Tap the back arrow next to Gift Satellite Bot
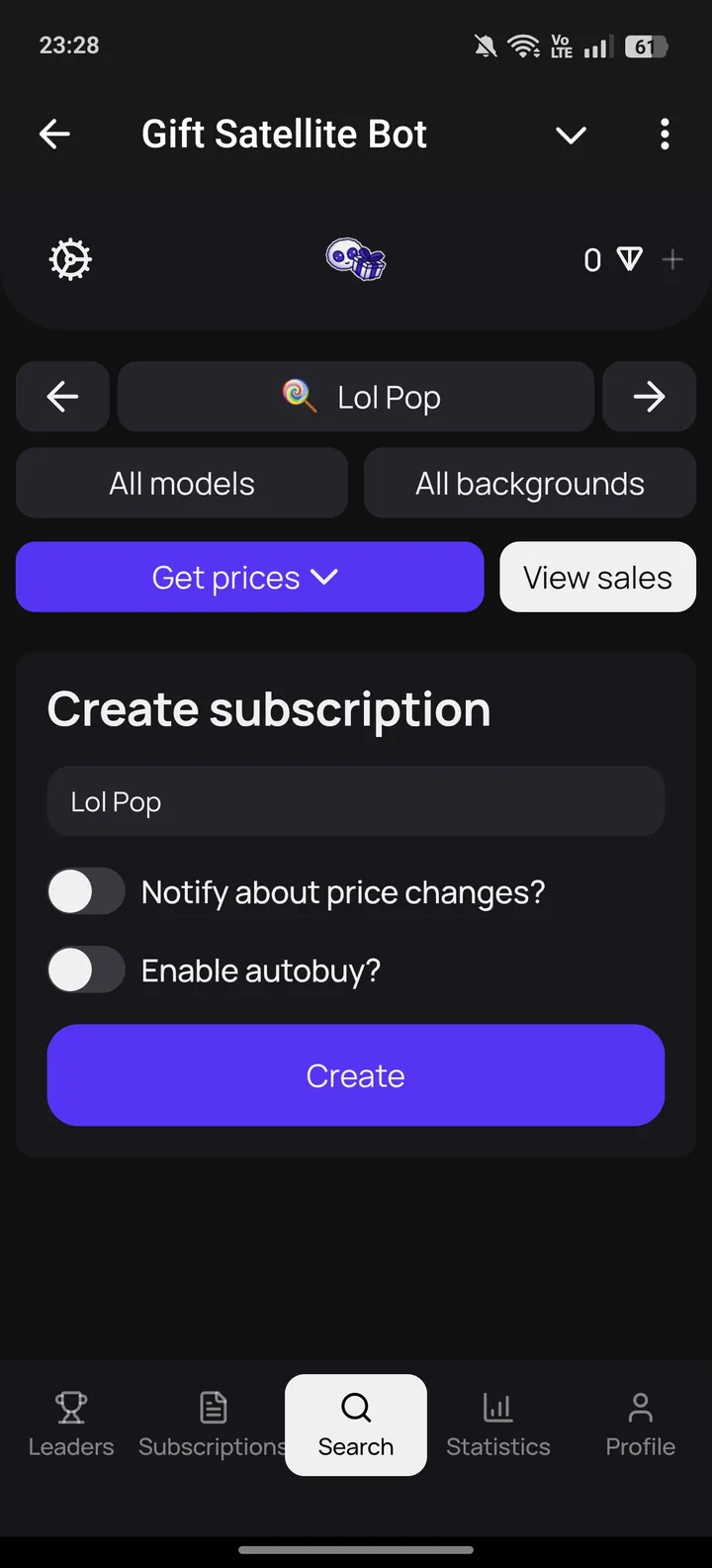Viewport: 712px width, 1568px height. (x=54, y=134)
